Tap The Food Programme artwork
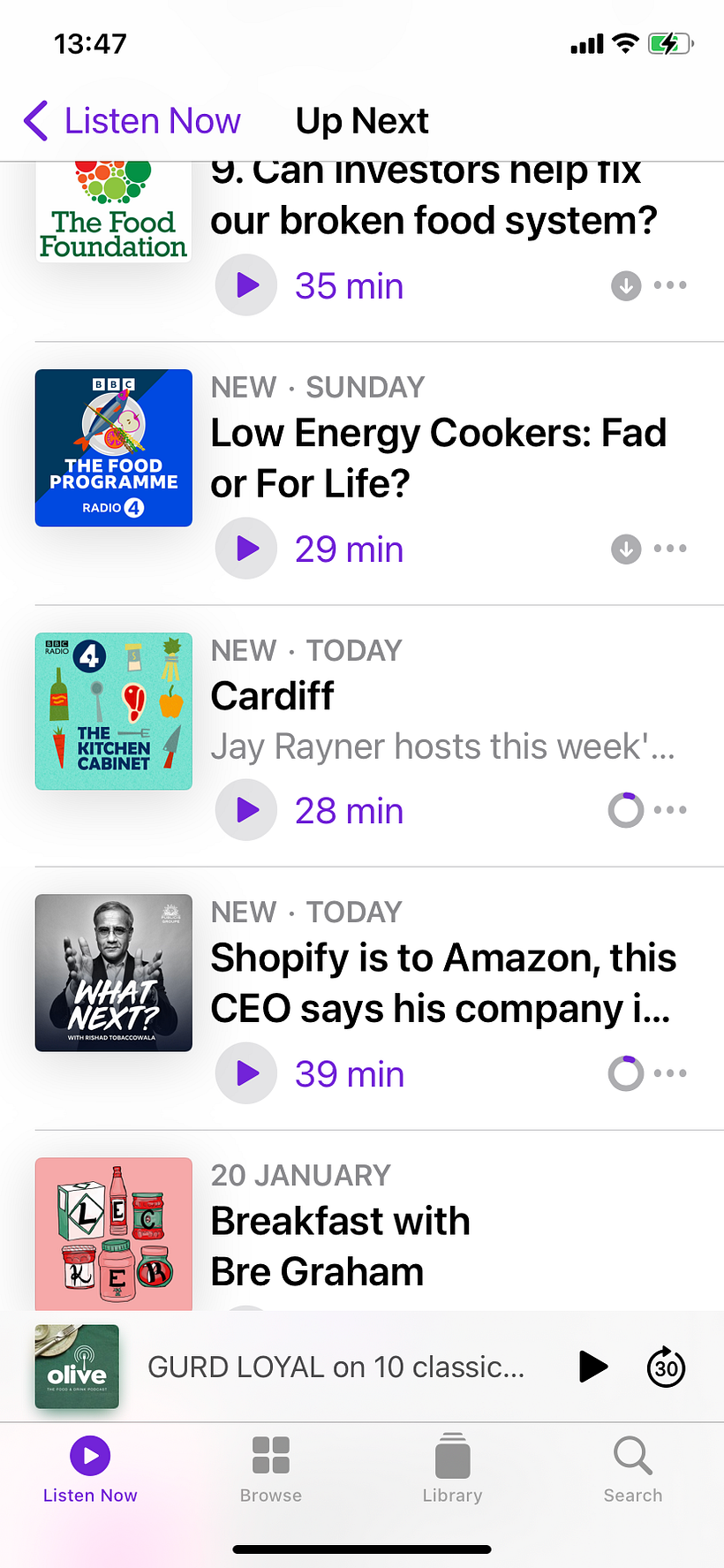Image resolution: width=724 pixels, height=1568 pixels. point(113,447)
